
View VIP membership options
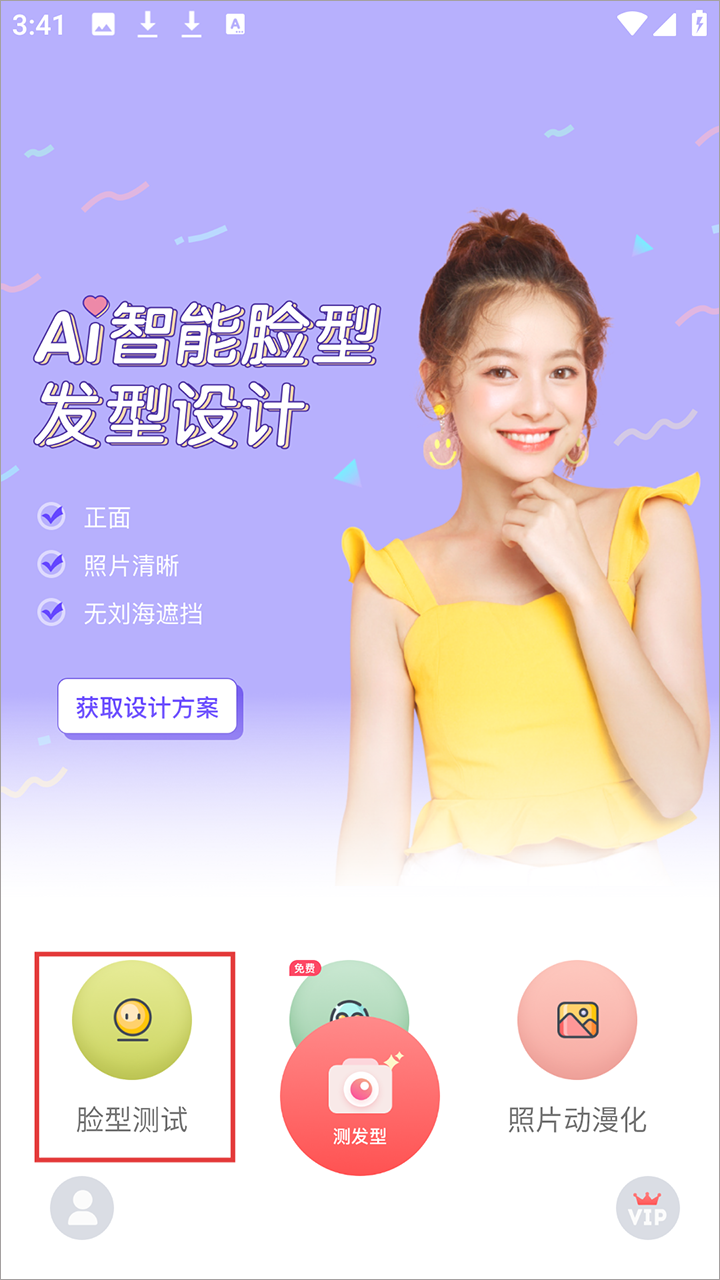click(647, 1208)
